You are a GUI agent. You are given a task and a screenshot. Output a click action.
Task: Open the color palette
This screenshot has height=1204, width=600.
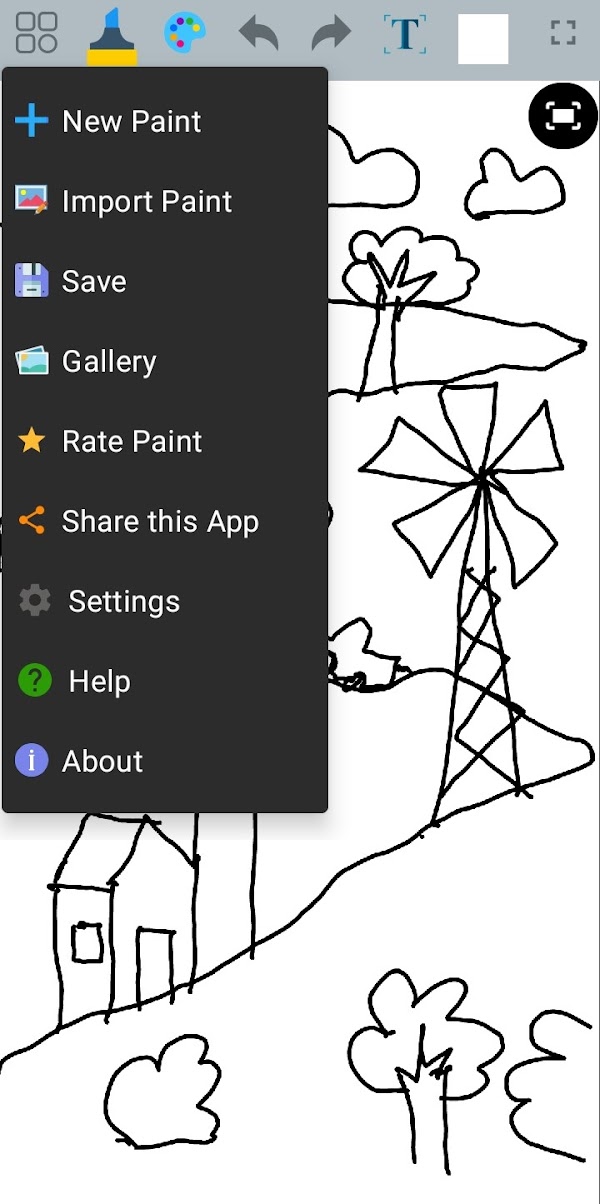pos(185,34)
